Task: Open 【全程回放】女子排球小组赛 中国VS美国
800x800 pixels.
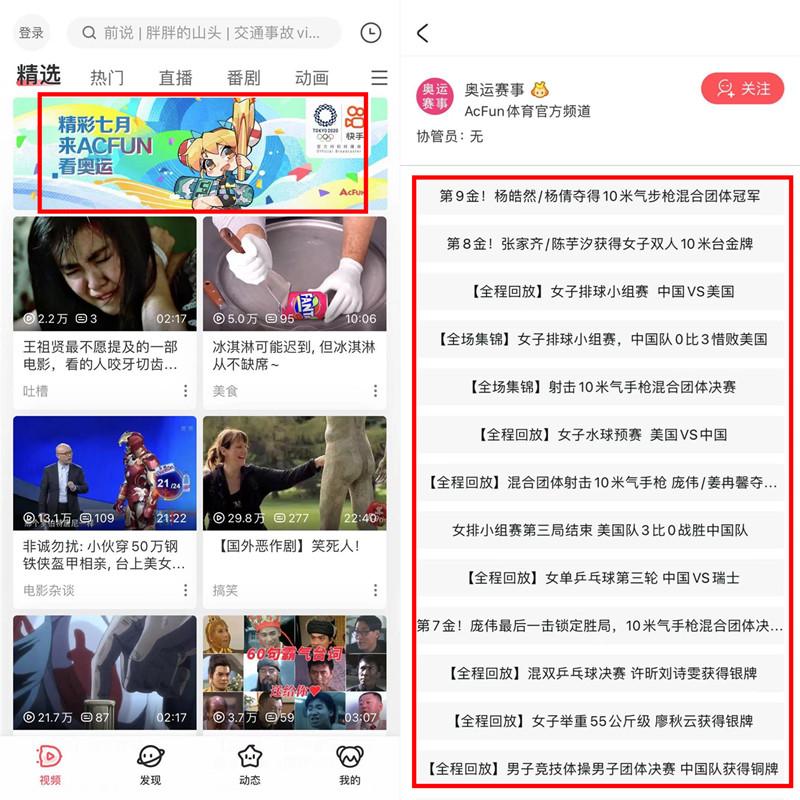Action: coord(600,291)
